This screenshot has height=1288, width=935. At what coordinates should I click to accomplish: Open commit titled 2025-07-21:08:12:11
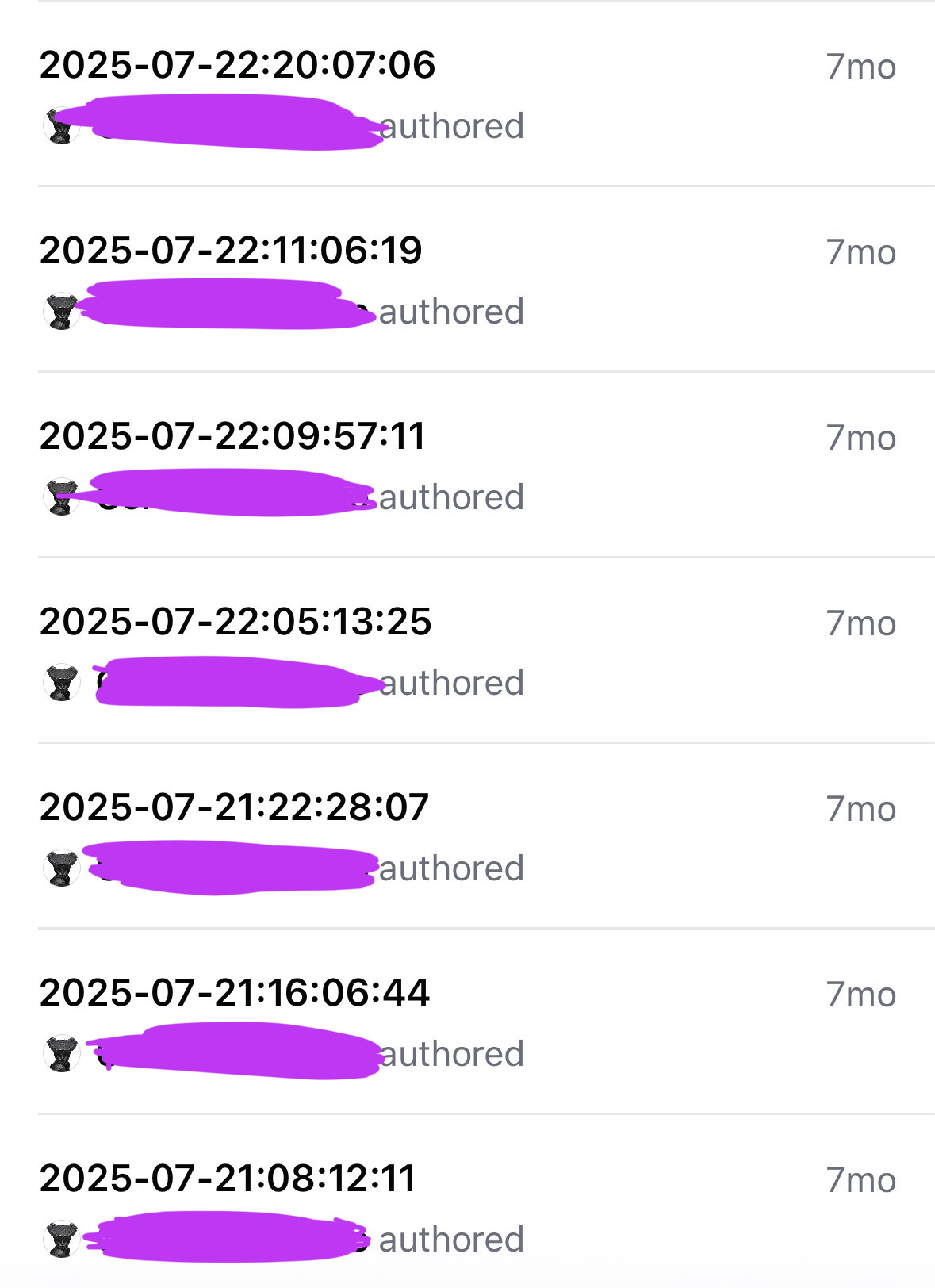pyautogui.click(x=228, y=1179)
